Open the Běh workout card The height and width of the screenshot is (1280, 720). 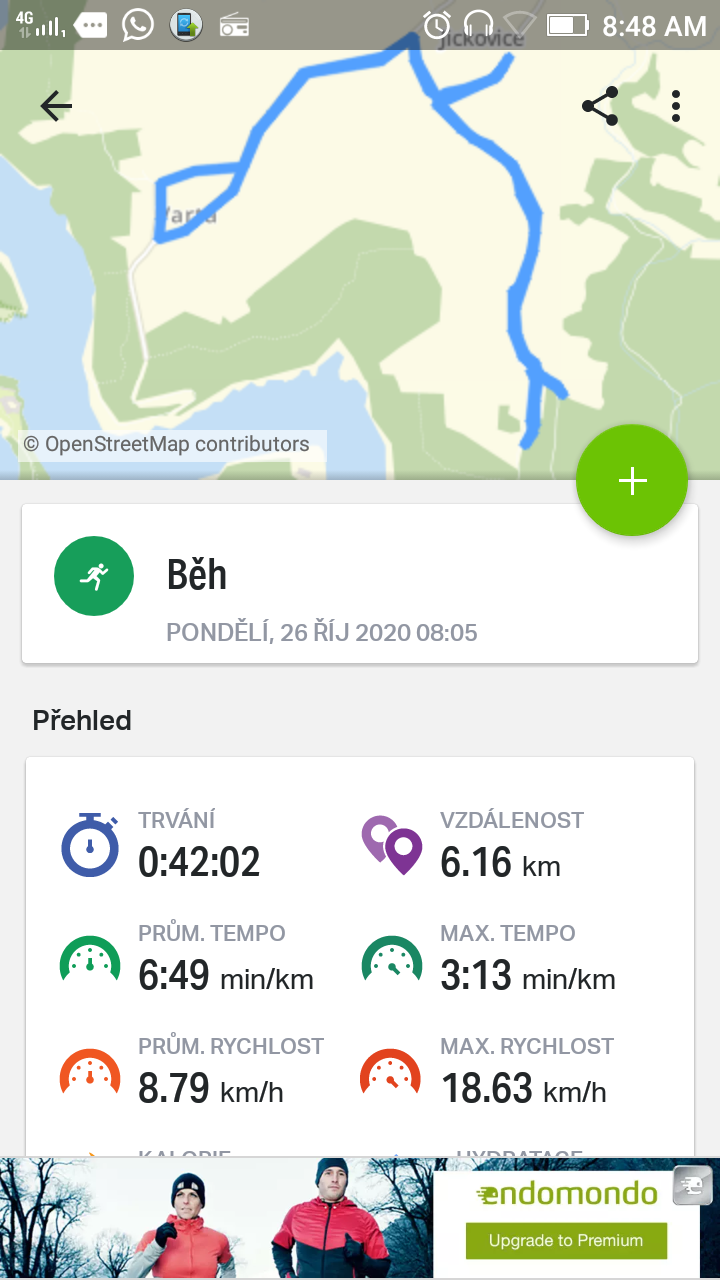[360, 583]
